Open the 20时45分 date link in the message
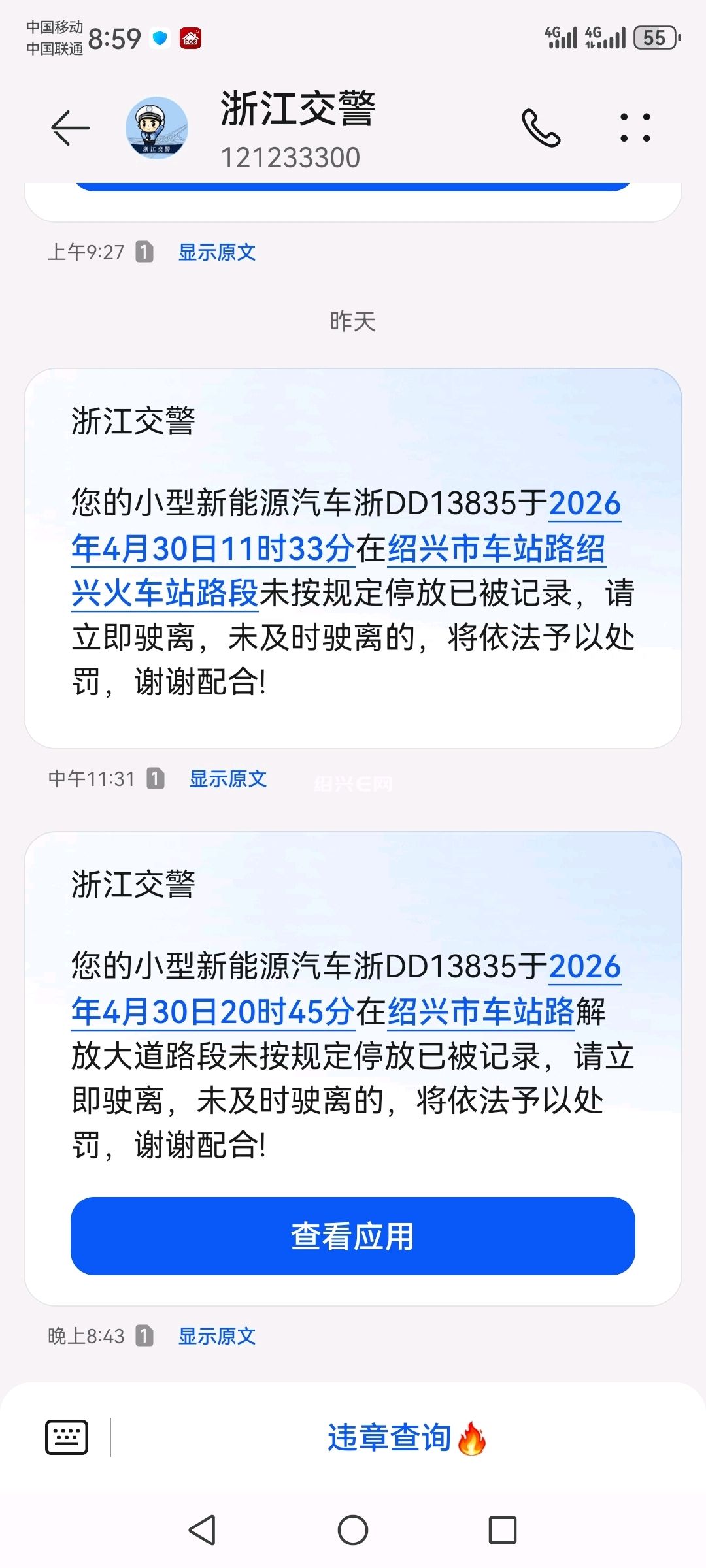 [346, 990]
